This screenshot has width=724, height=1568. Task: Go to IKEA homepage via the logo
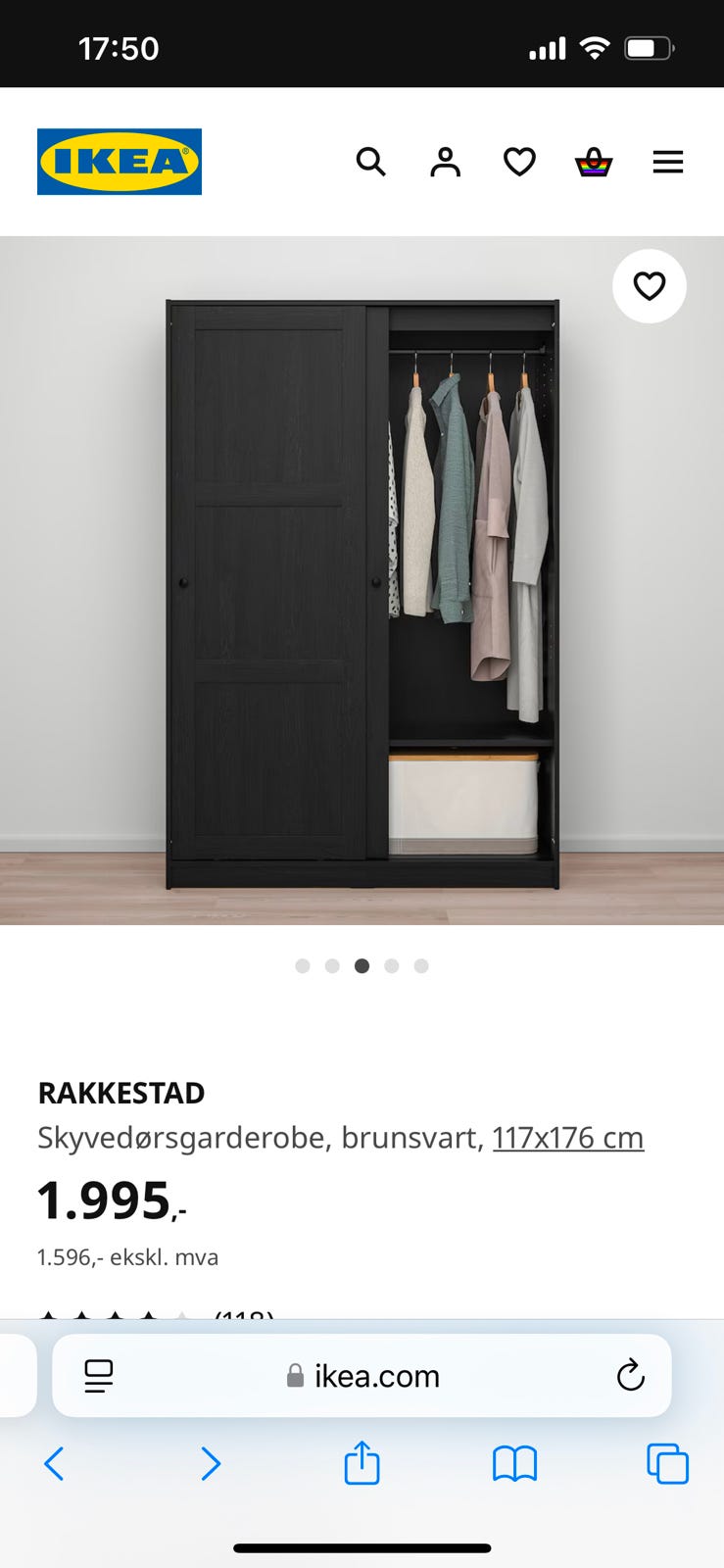point(119,162)
